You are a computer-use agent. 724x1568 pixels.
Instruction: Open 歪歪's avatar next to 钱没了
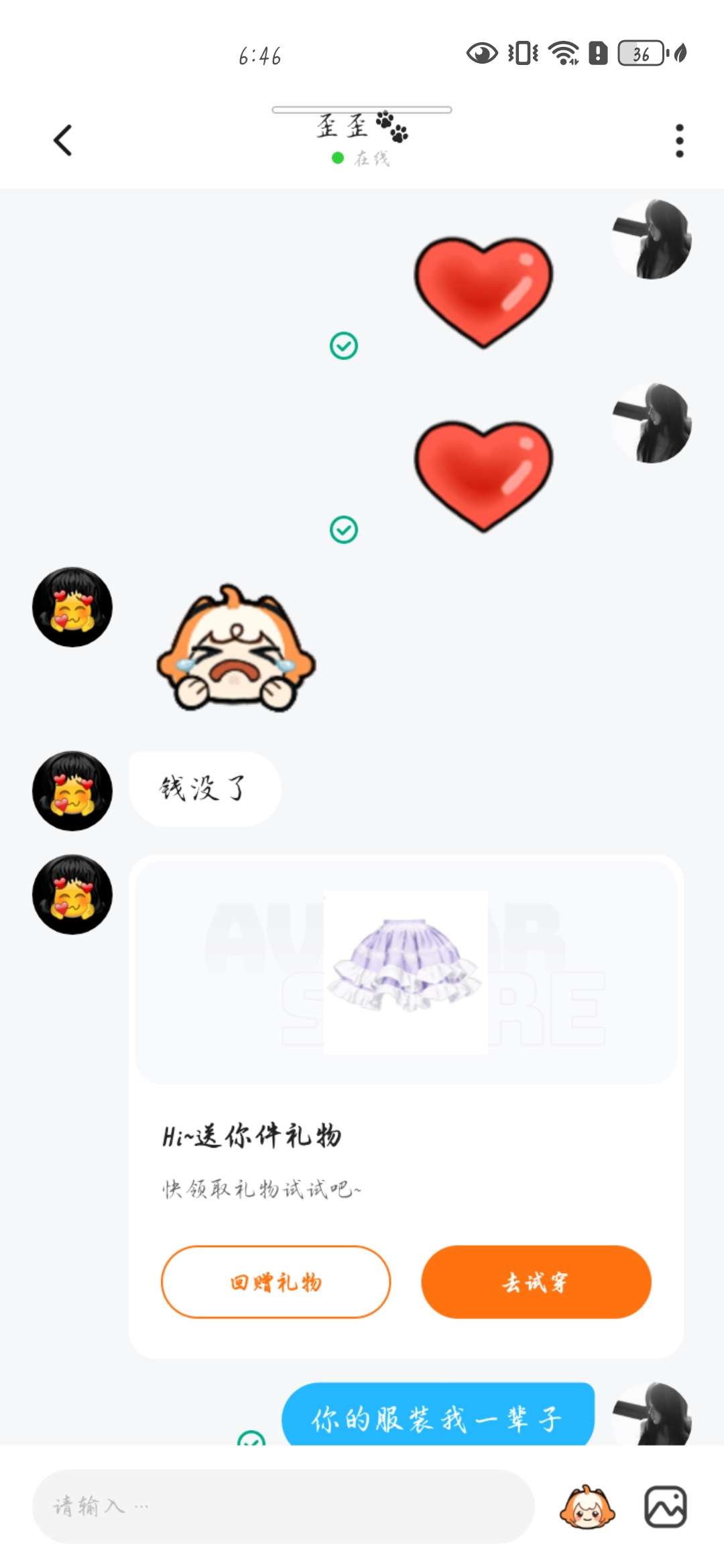[72, 791]
